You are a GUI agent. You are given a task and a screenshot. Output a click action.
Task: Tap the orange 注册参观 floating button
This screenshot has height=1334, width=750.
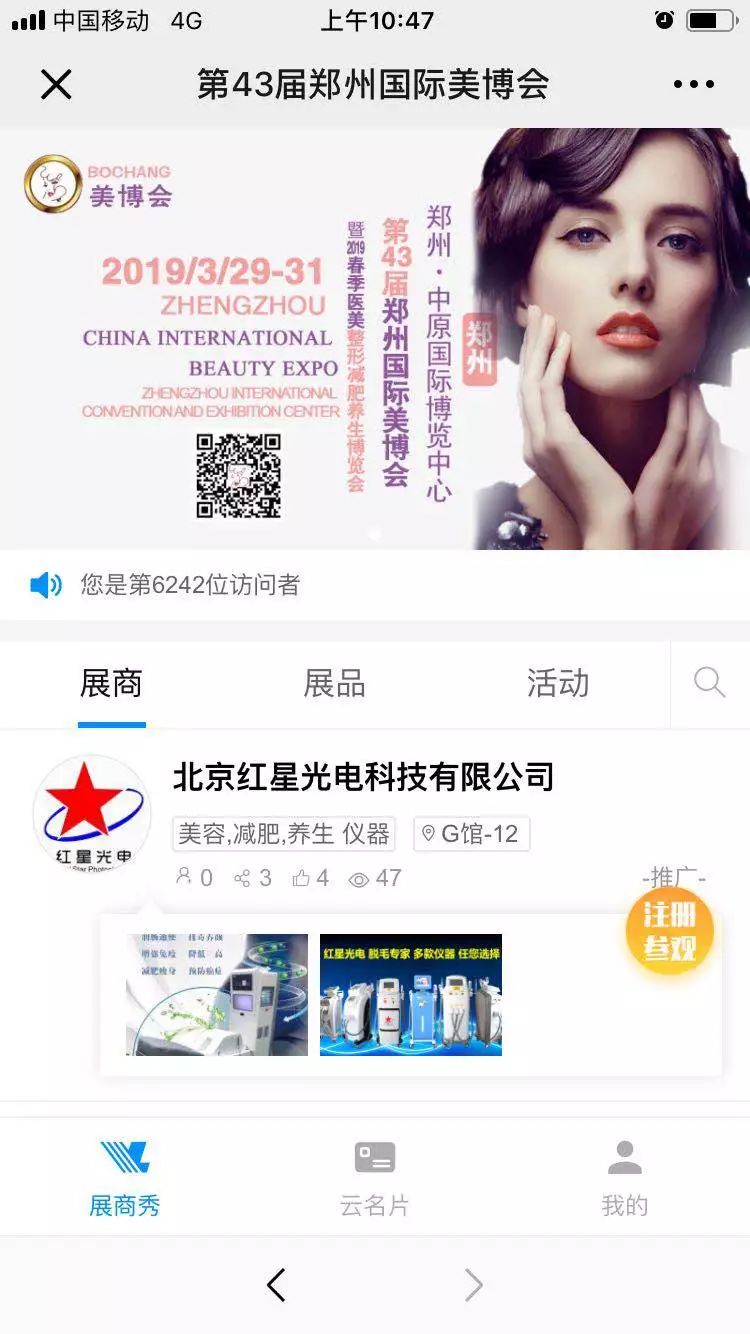[670, 931]
